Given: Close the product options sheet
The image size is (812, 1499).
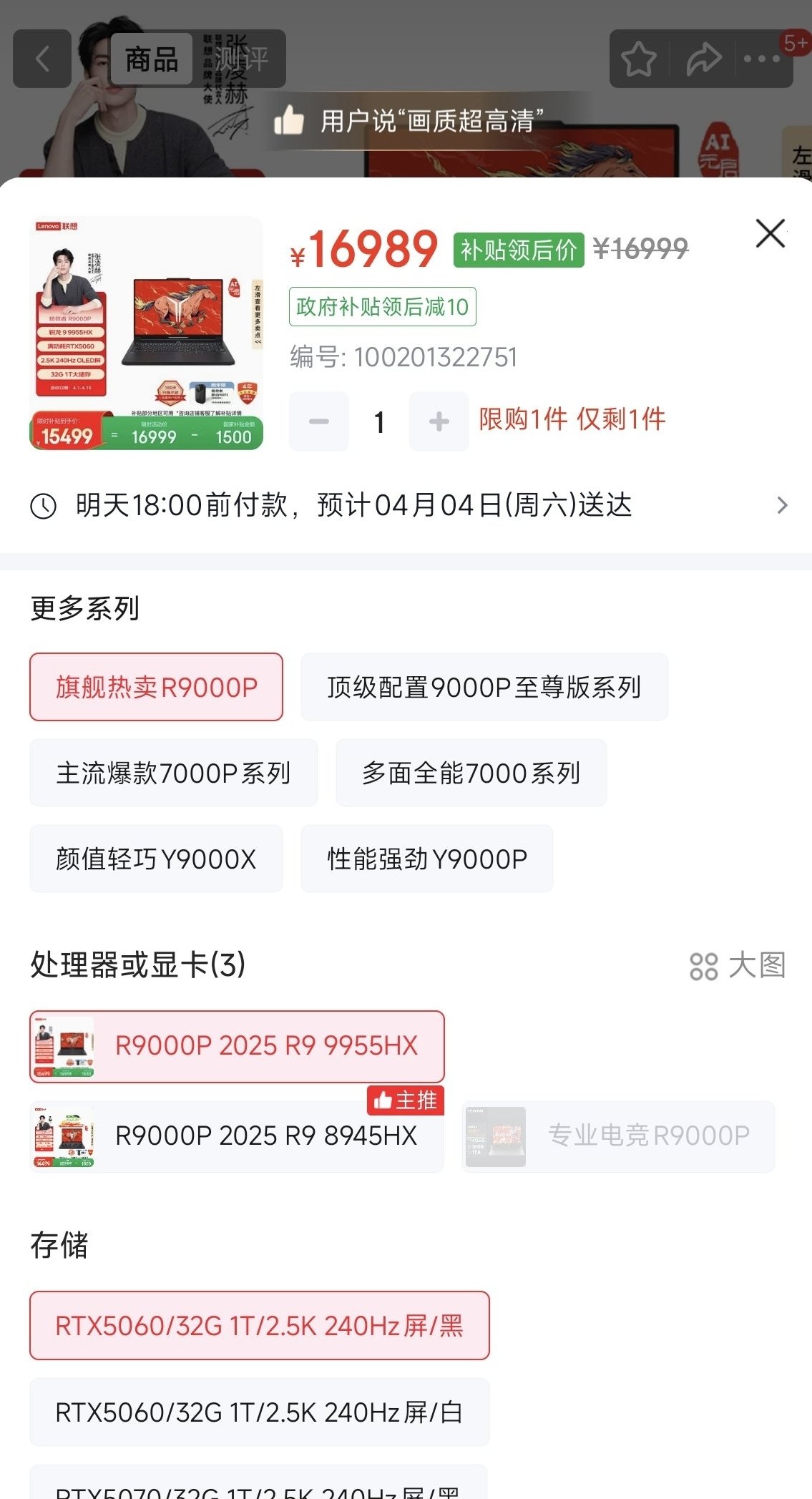Looking at the screenshot, I should tap(770, 233).
